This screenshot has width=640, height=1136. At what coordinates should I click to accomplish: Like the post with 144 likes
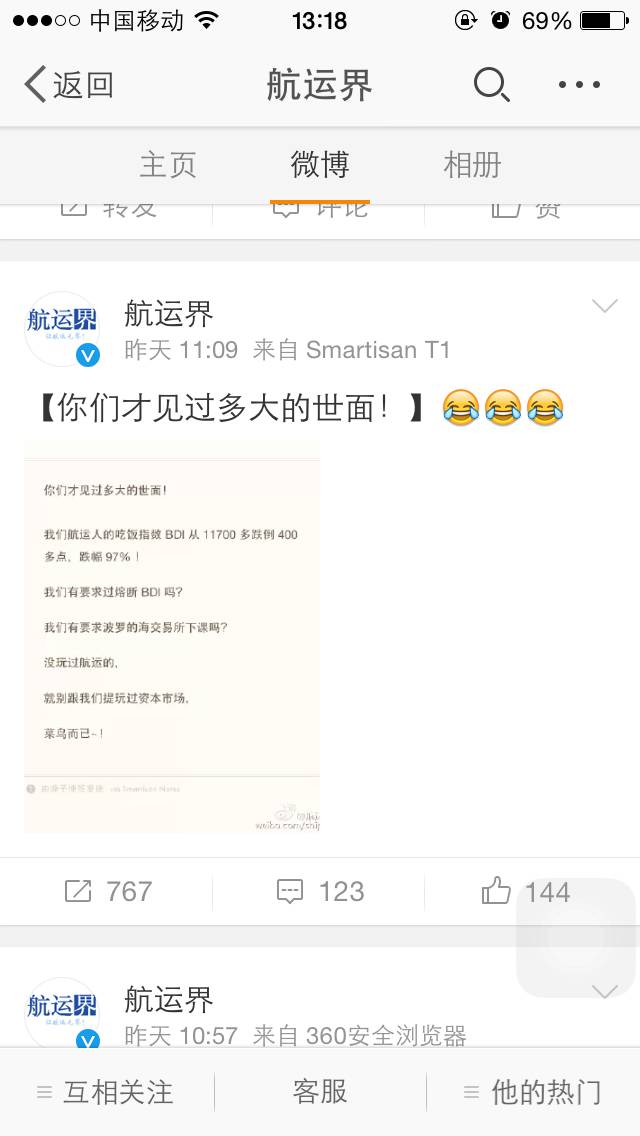pos(526,891)
